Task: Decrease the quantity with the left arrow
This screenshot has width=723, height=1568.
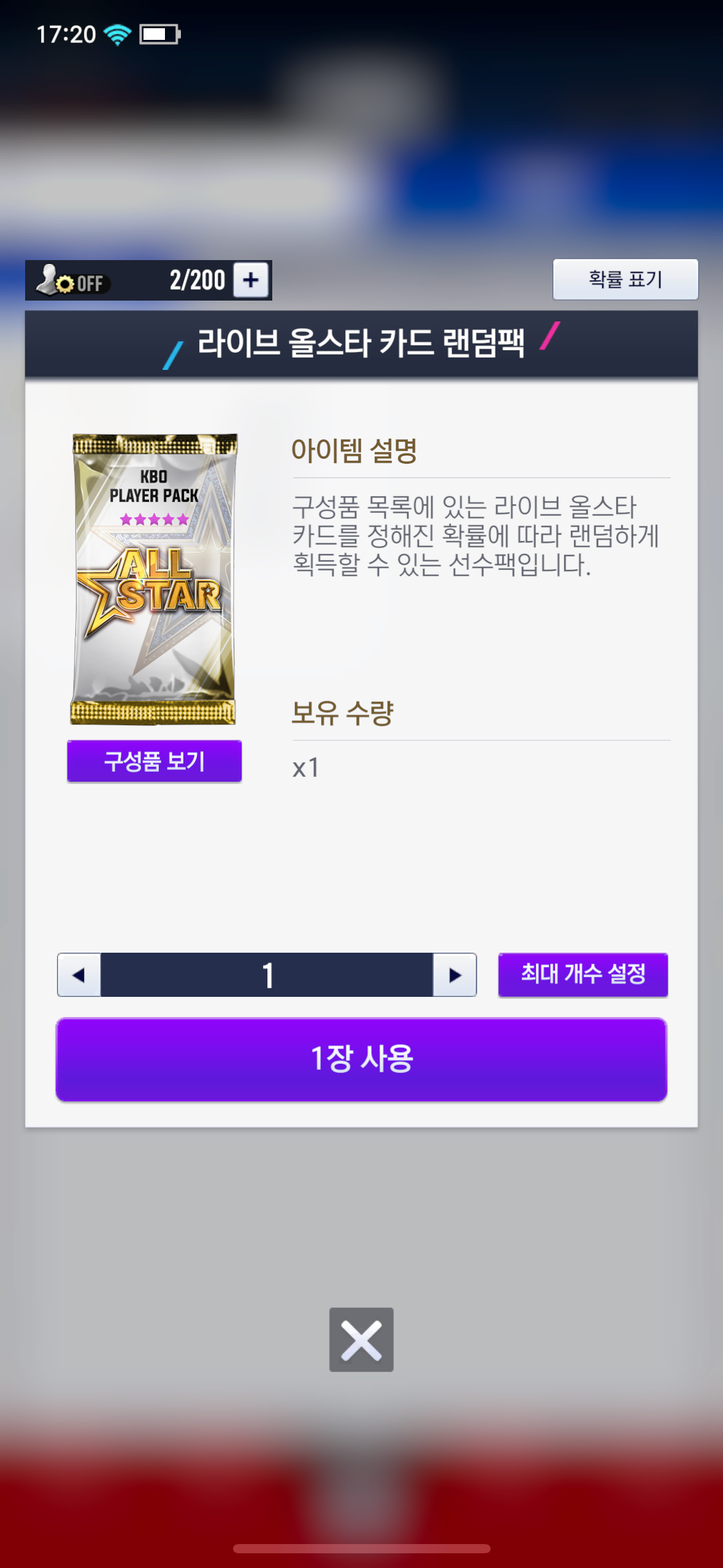Action: point(79,975)
